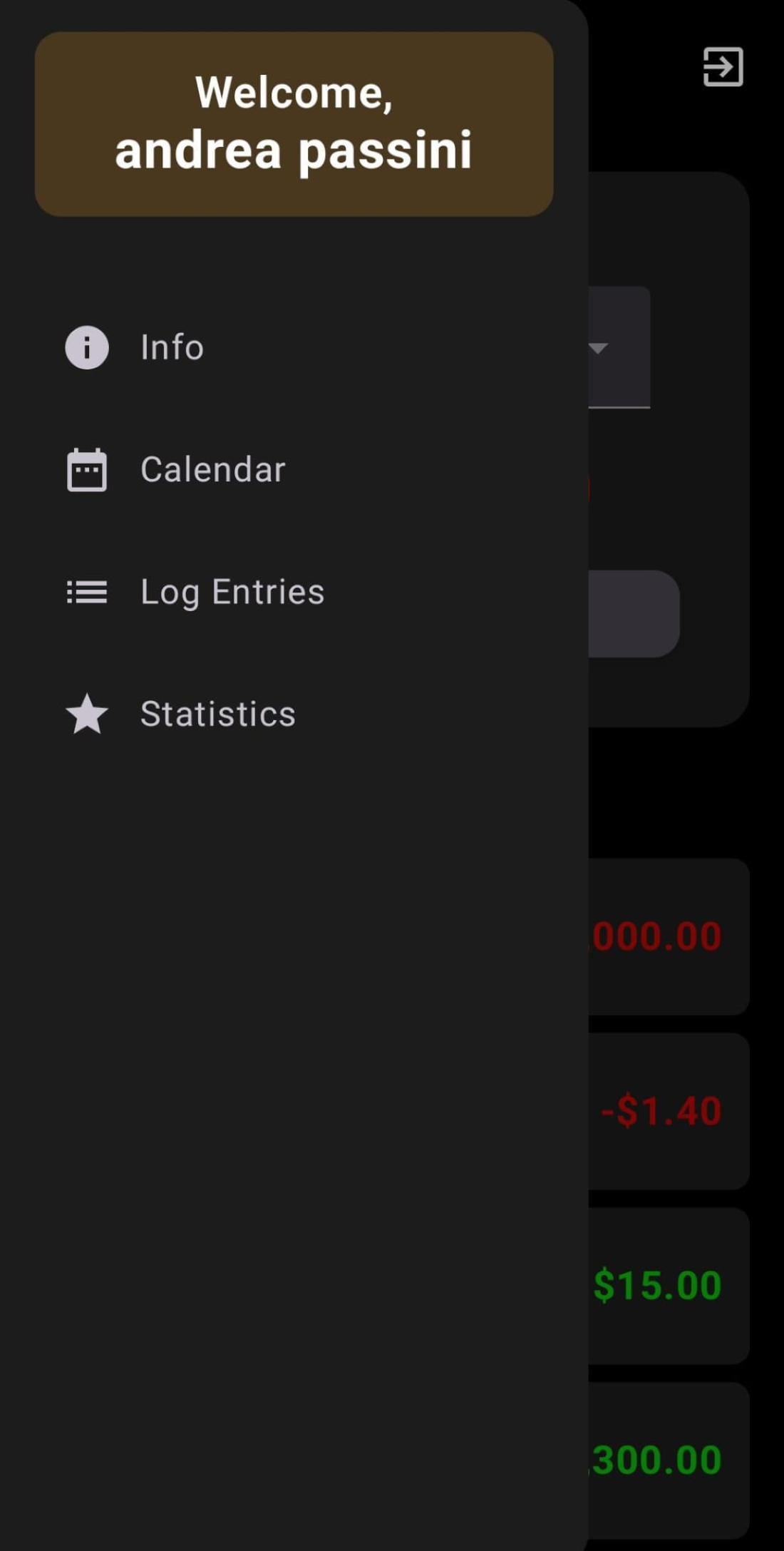
Task: Expand the account selection dropdown arrow
Action: click(599, 348)
